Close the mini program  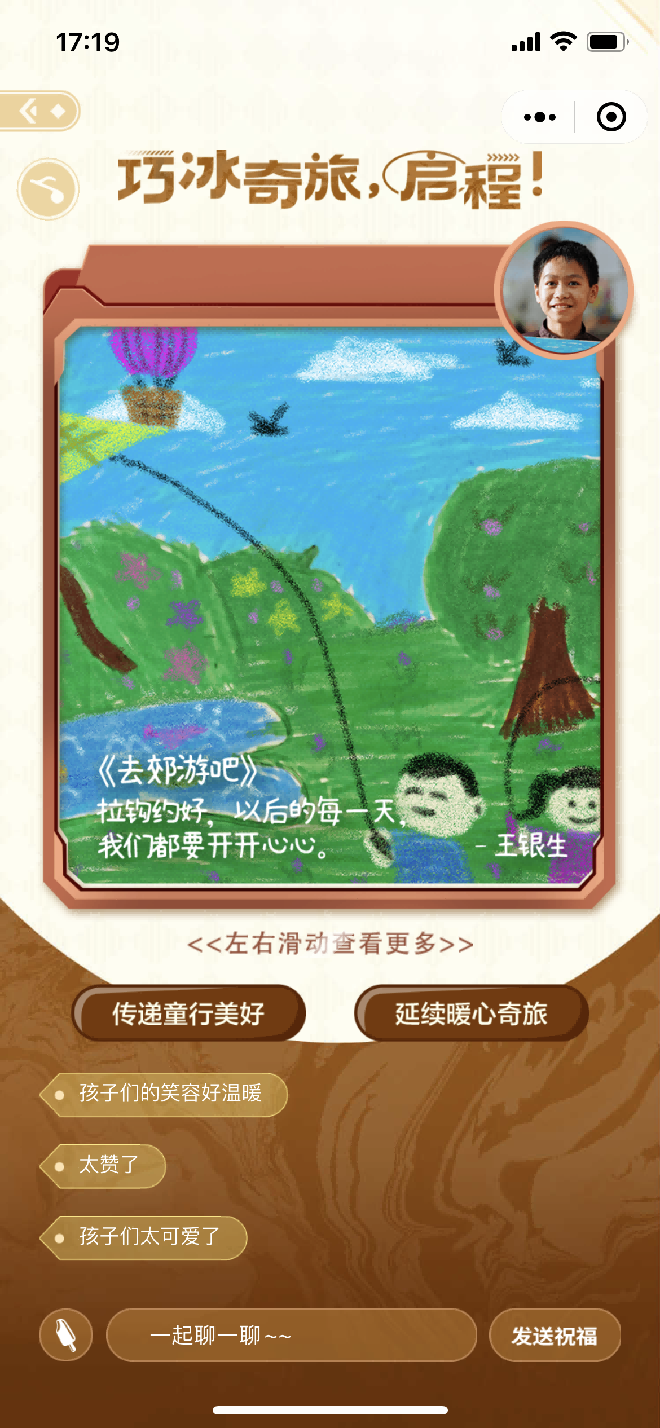[610, 117]
